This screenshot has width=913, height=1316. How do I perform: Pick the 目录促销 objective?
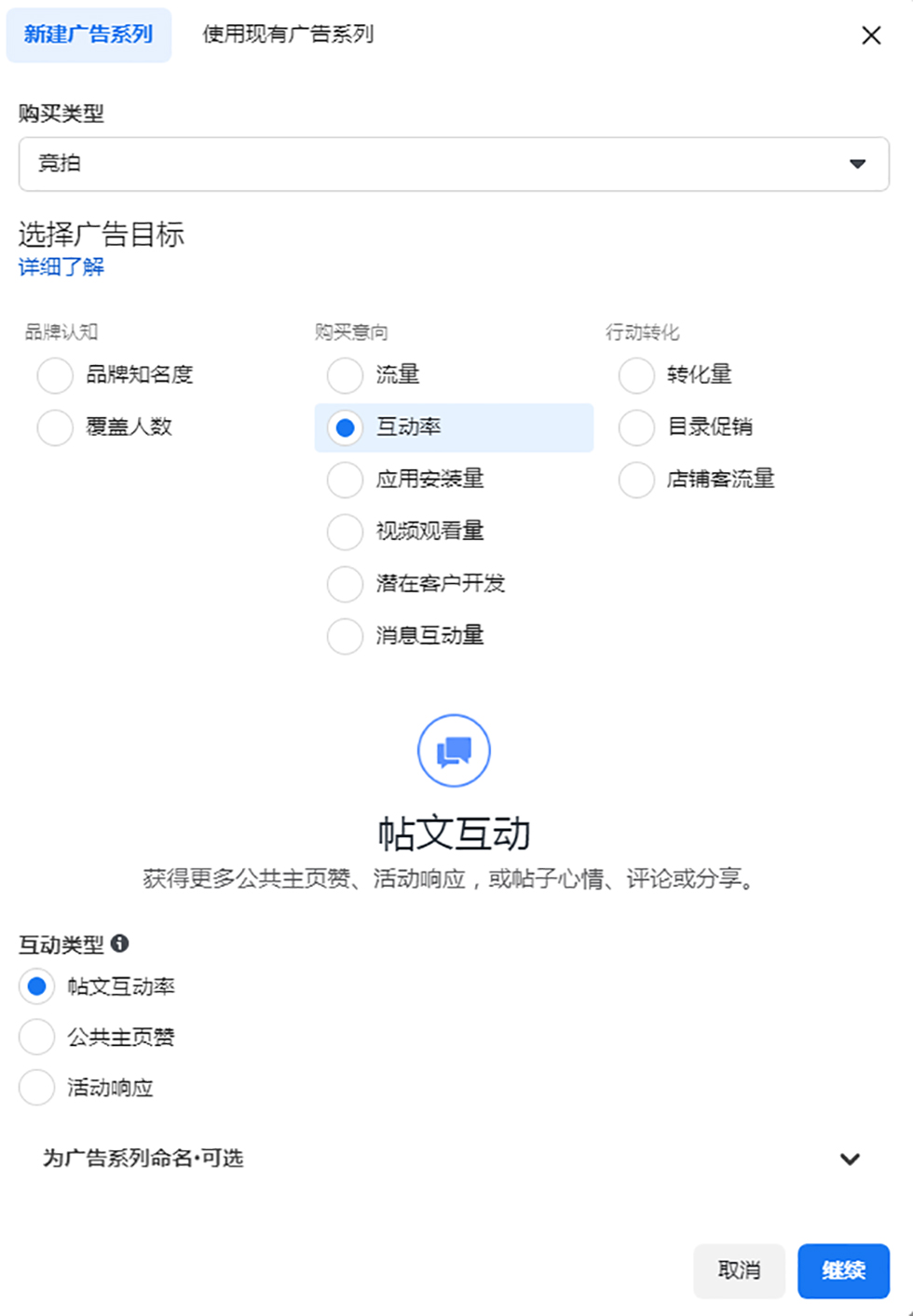tap(636, 427)
